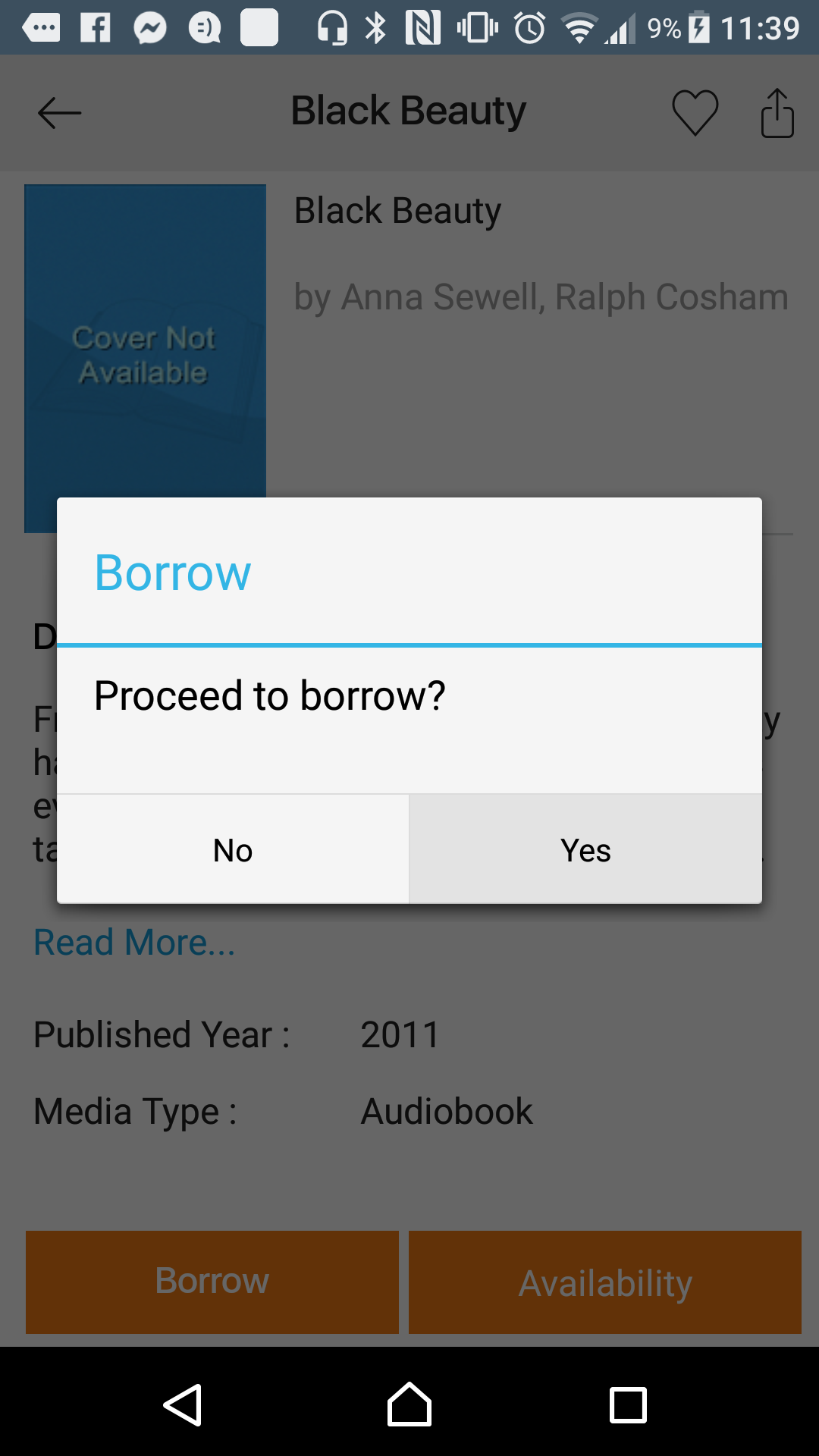819x1456 pixels.
Task: Confirm borrowing by tapping Yes
Action: click(585, 849)
